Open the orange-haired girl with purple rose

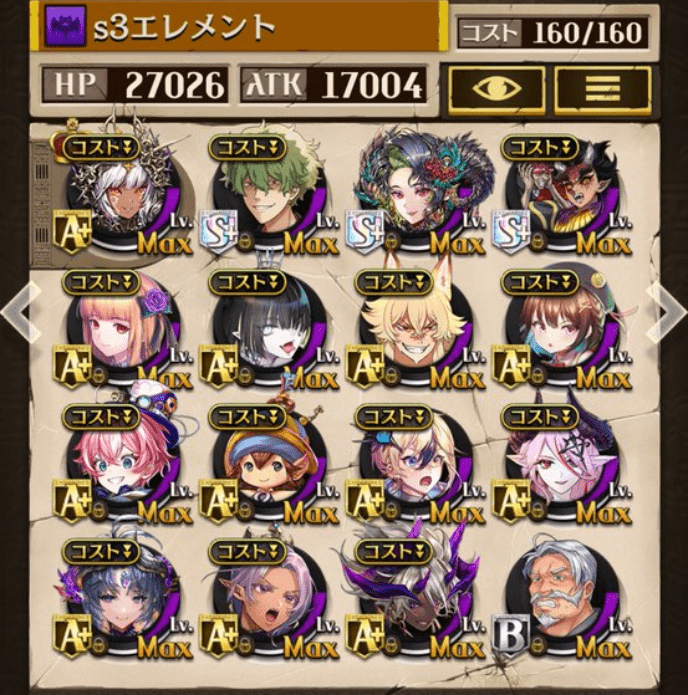point(120,330)
